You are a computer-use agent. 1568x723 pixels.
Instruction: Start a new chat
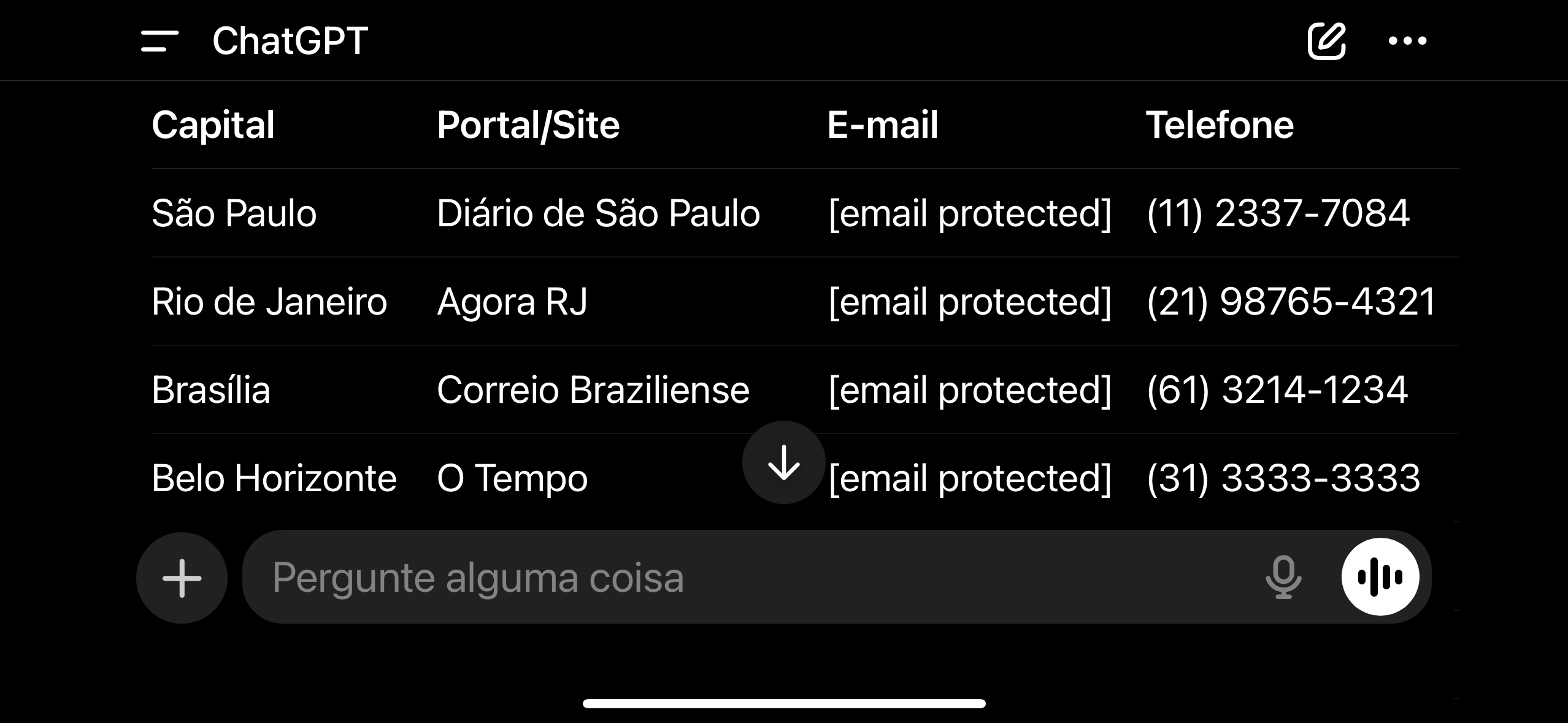[1326, 41]
